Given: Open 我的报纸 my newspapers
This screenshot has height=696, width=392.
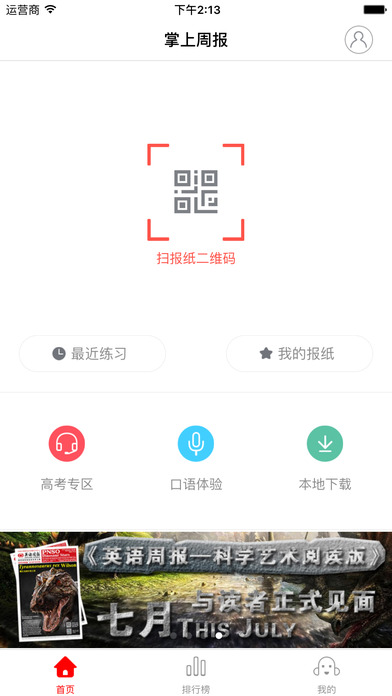Looking at the screenshot, I should [x=300, y=354].
